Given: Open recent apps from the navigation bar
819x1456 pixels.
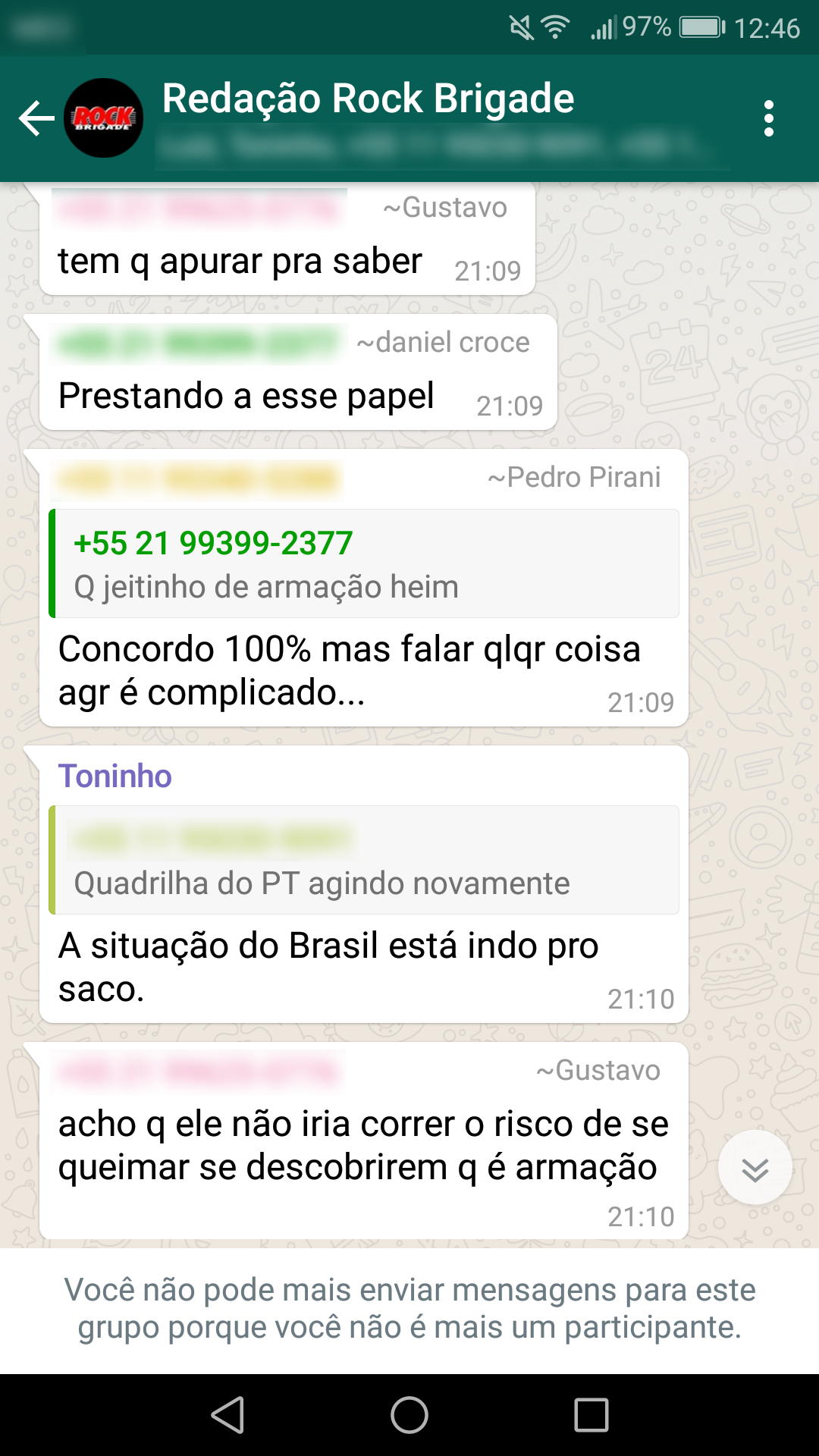Looking at the screenshot, I should point(591,1415).
